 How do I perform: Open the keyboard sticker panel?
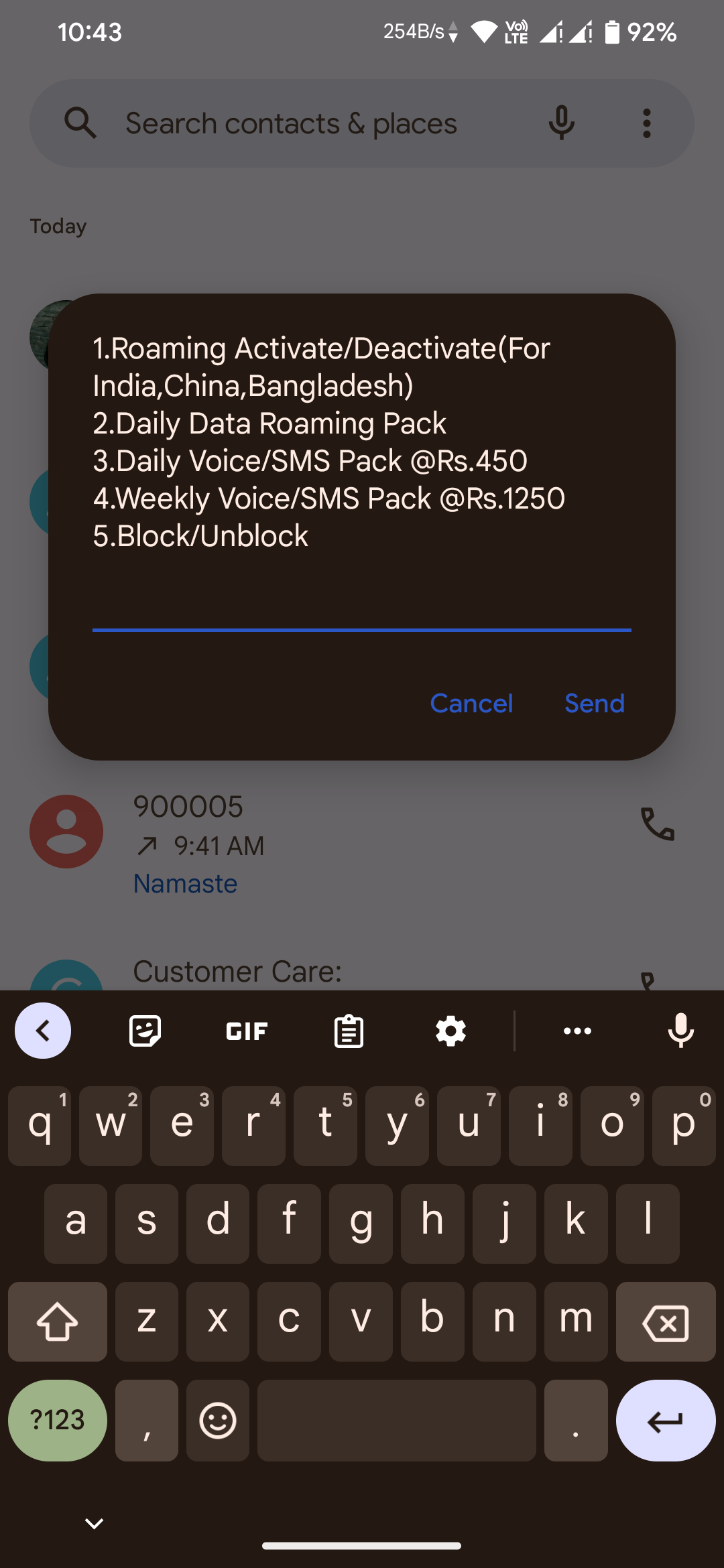pos(145,1031)
